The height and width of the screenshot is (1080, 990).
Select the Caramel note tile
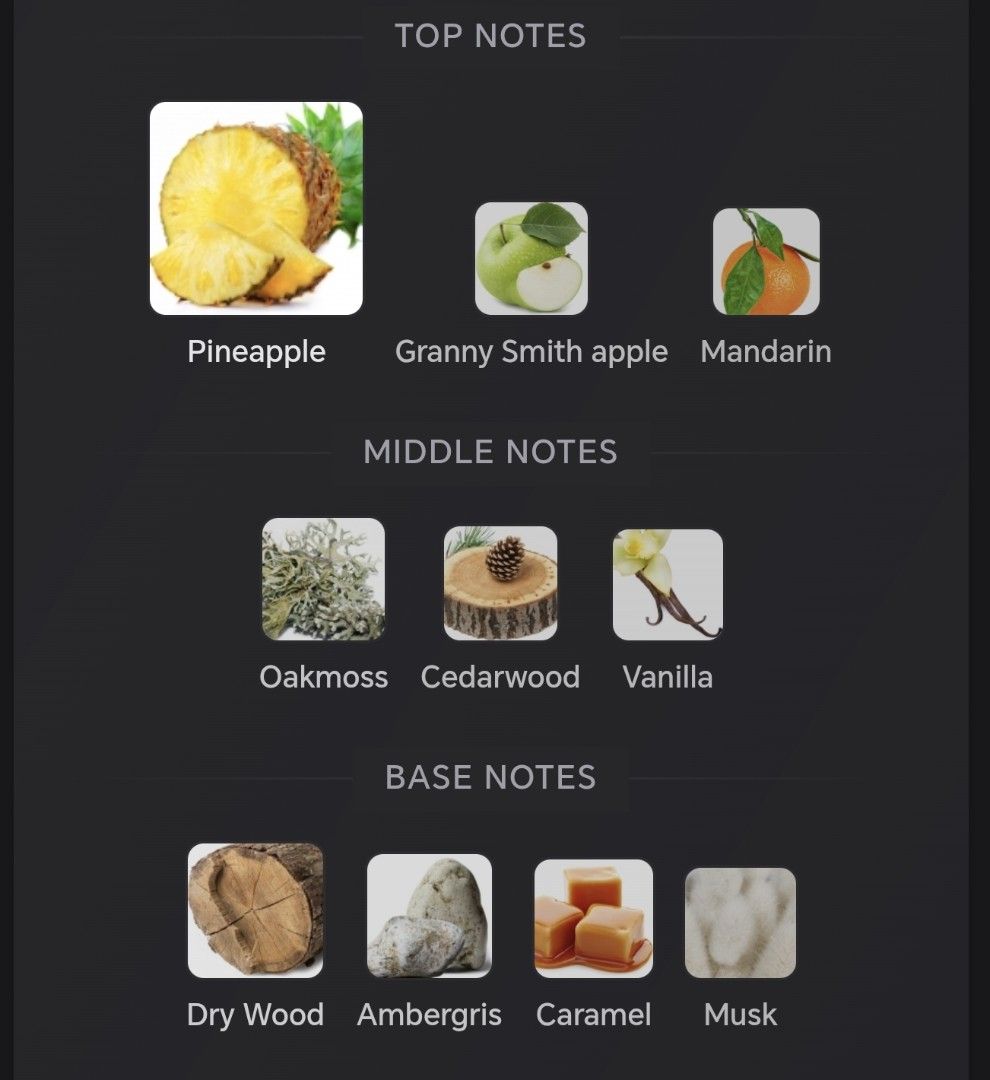(593, 918)
